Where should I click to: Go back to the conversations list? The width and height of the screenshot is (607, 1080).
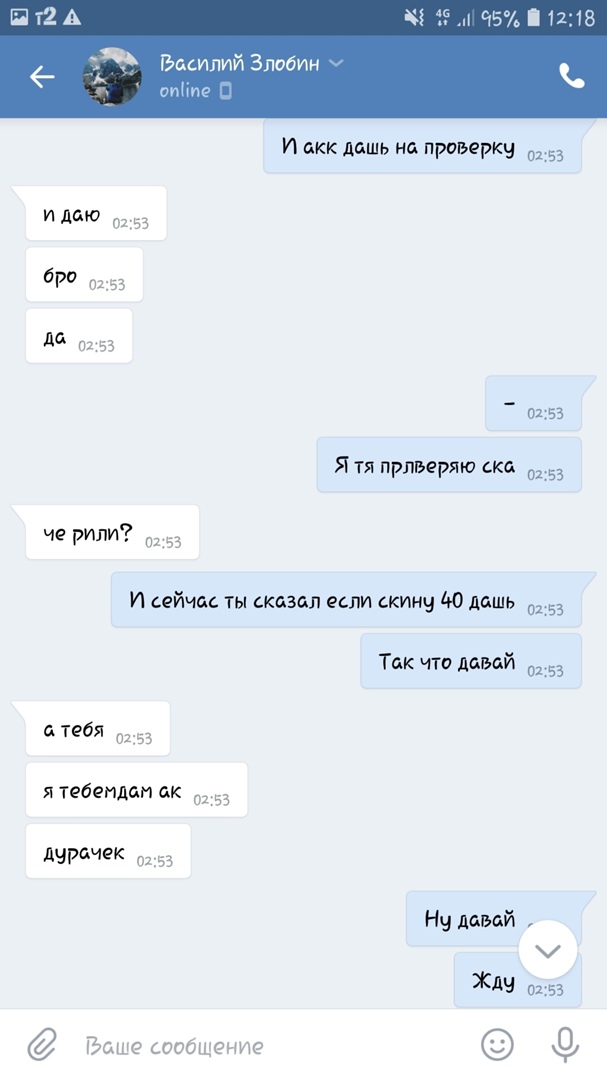42,77
